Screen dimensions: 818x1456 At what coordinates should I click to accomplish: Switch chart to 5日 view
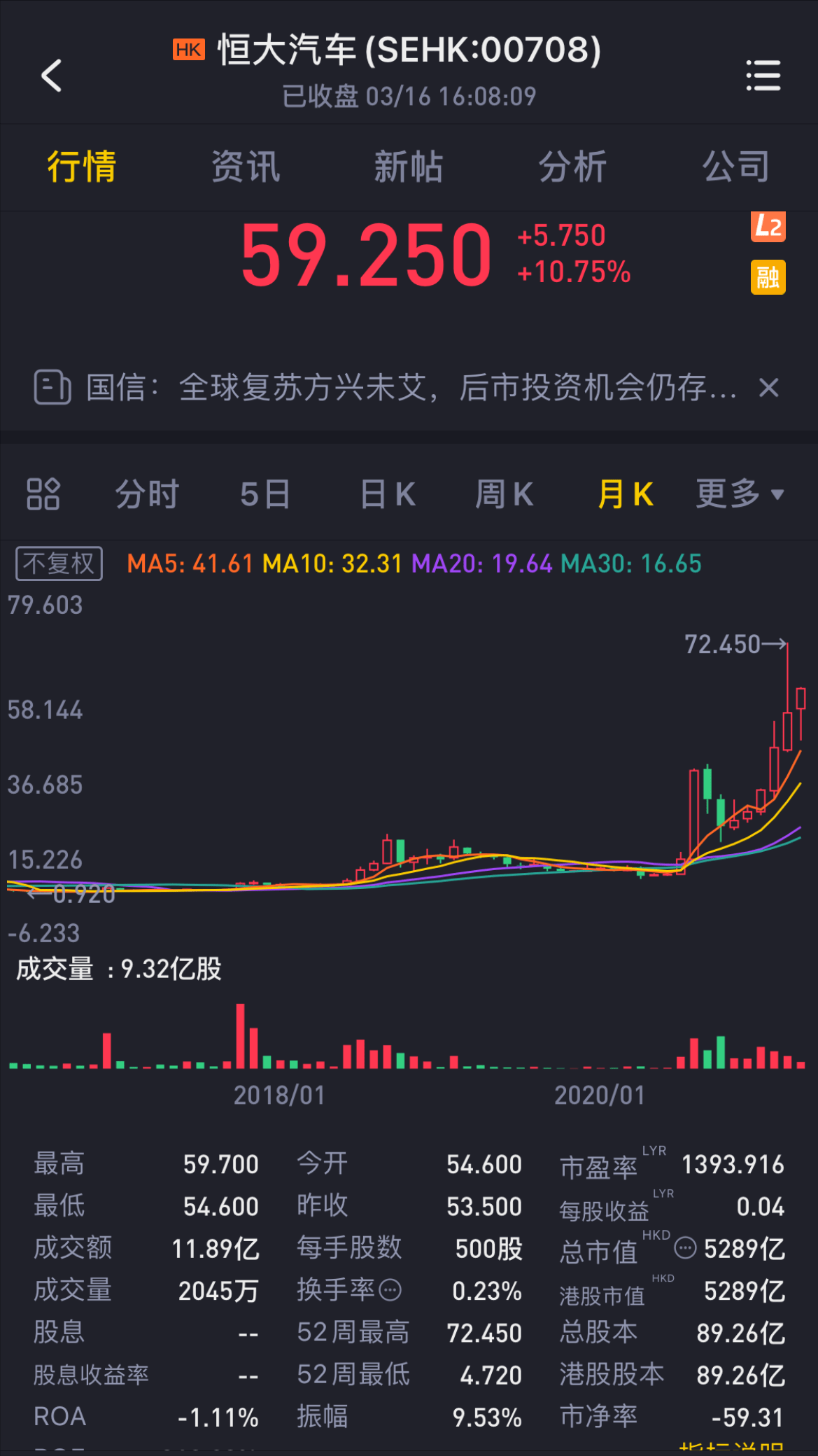pyautogui.click(x=265, y=494)
